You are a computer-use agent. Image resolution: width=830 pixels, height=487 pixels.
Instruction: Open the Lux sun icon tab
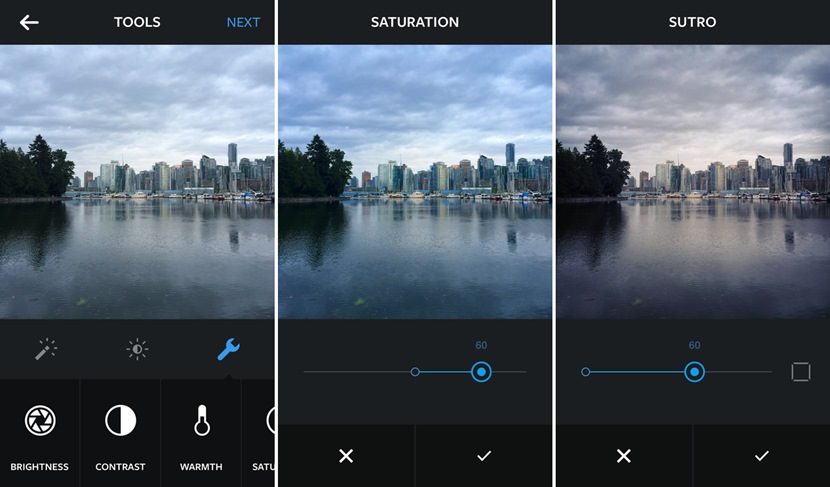[137, 349]
